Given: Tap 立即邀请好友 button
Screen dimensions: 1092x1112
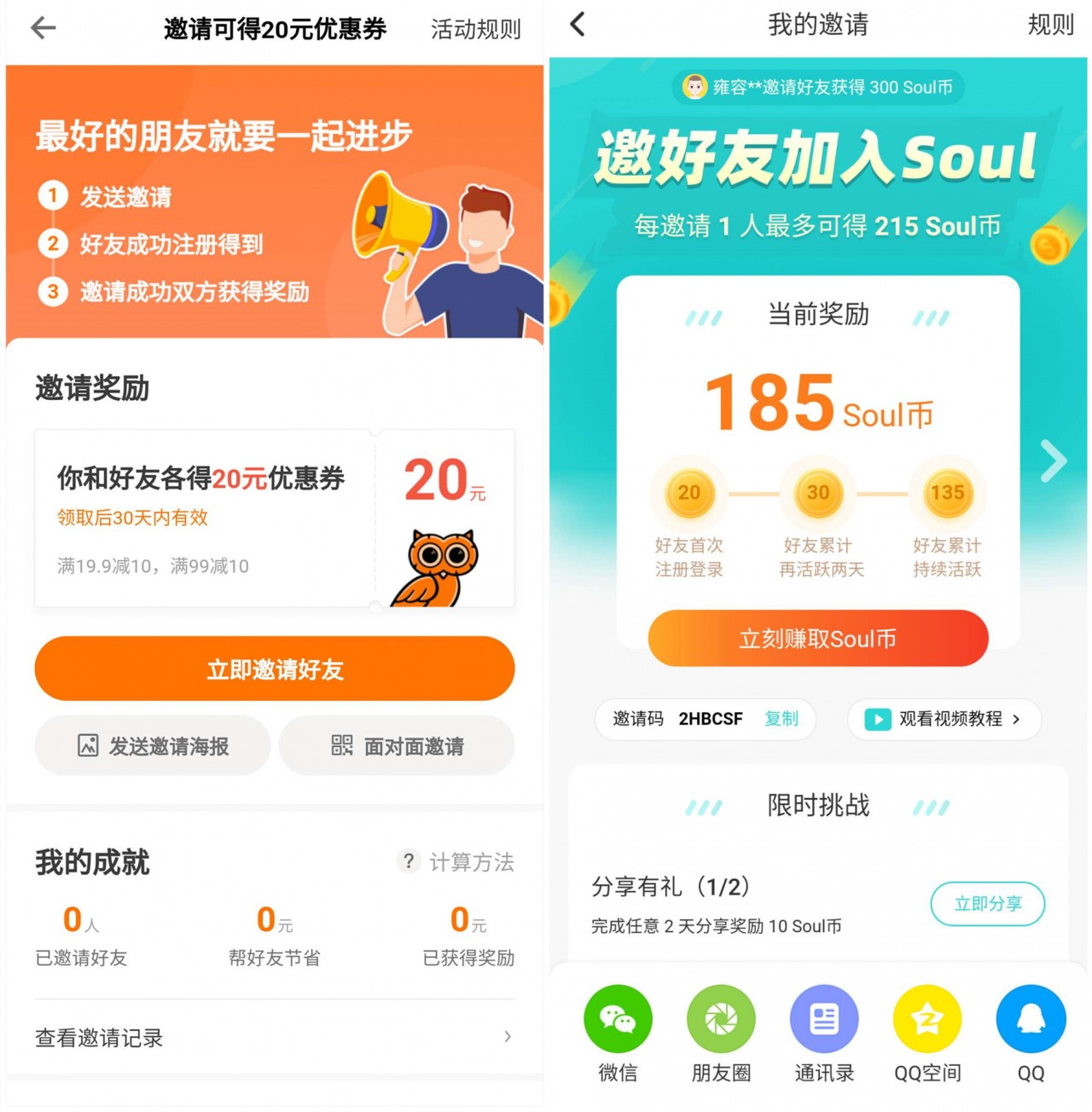Looking at the screenshot, I should pos(274,669).
